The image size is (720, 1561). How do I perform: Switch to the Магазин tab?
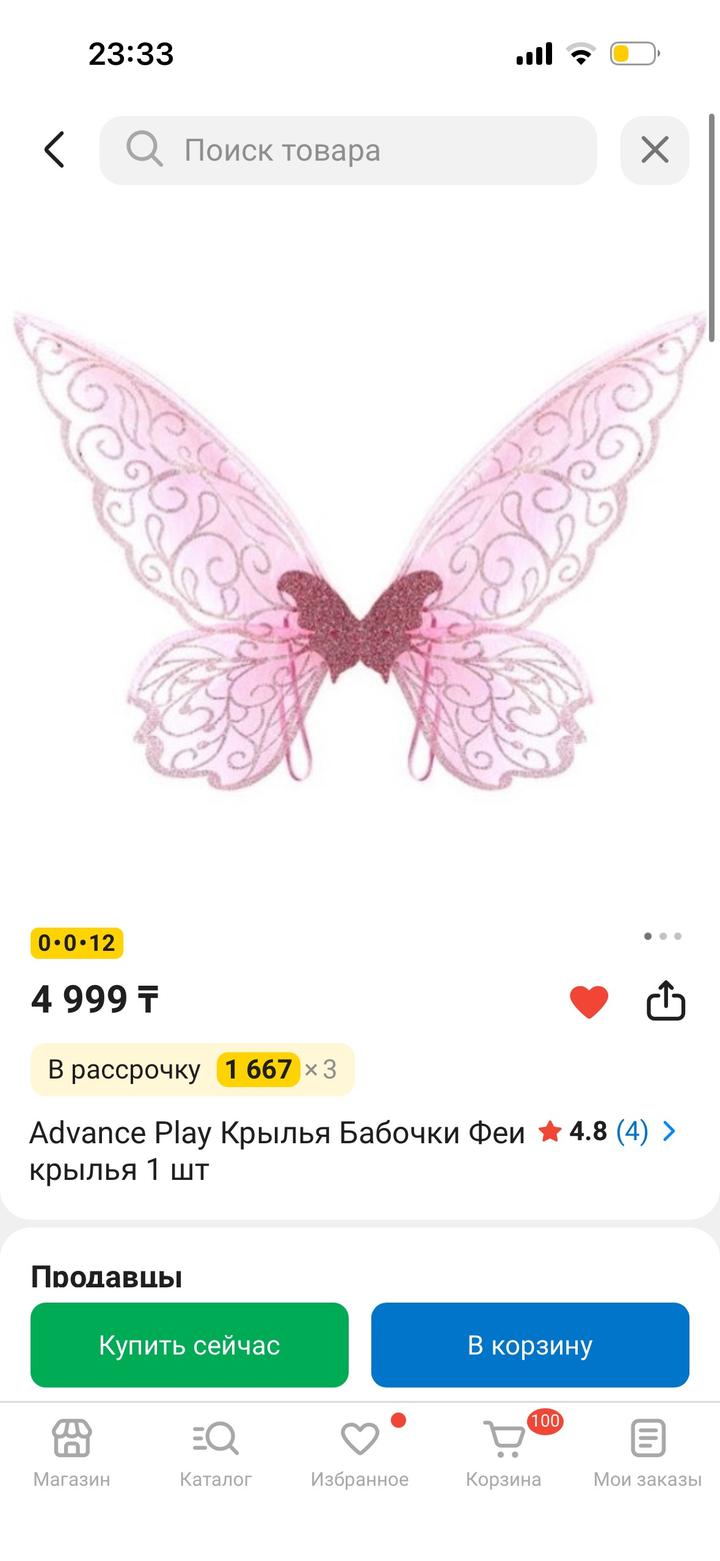click(x=72, y=1453)
